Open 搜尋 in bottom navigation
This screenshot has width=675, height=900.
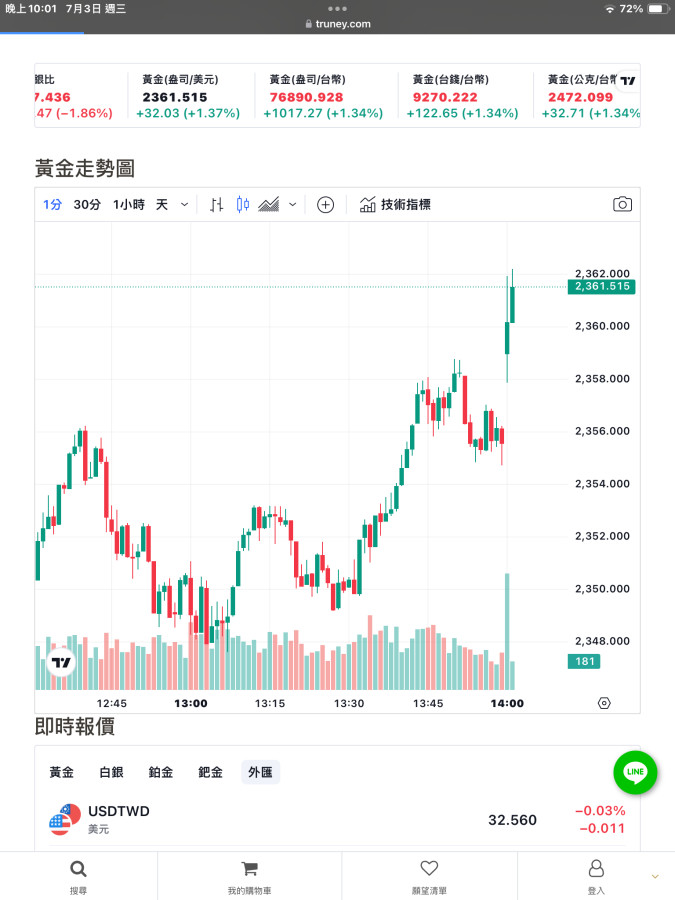click(x=78, y=876)
